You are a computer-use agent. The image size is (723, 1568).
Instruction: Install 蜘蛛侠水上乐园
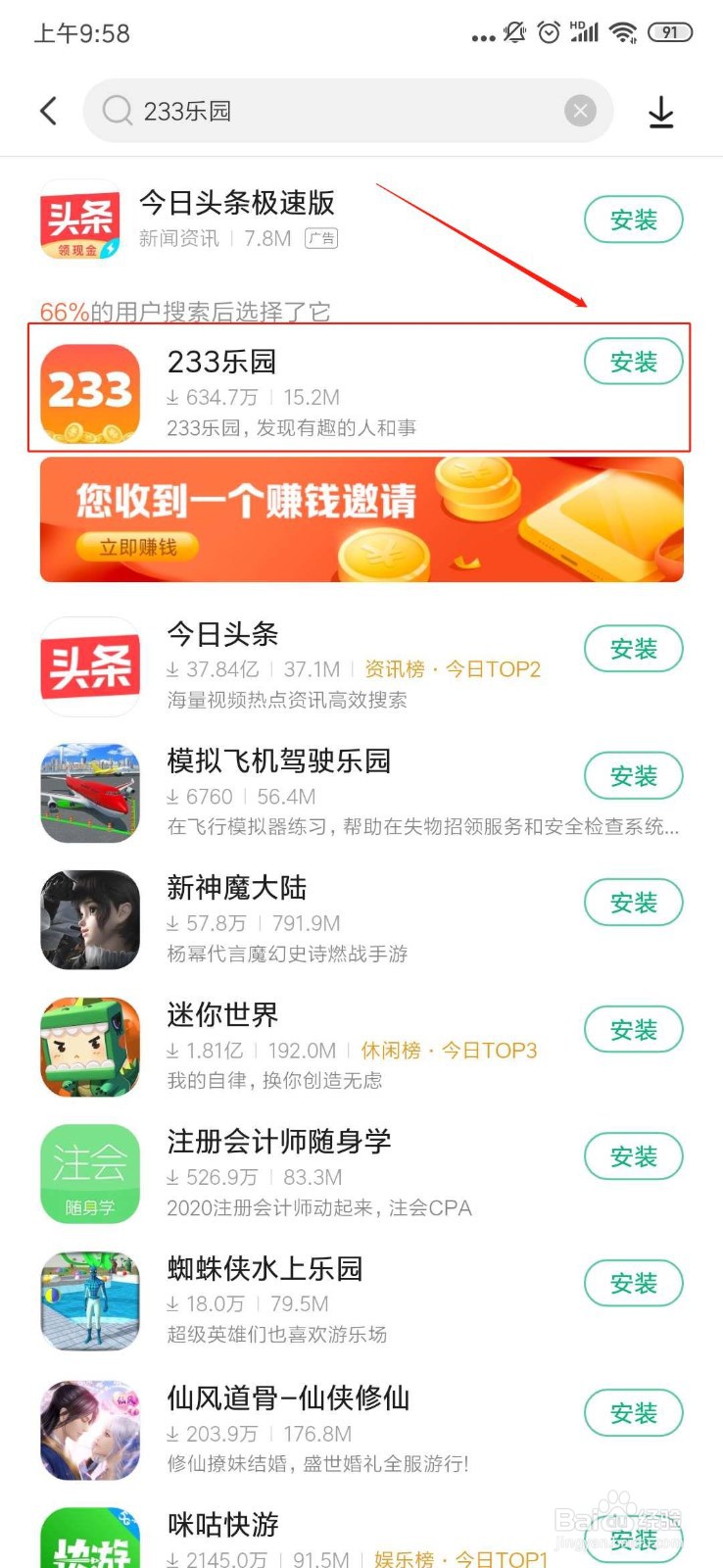[633, 1284]
